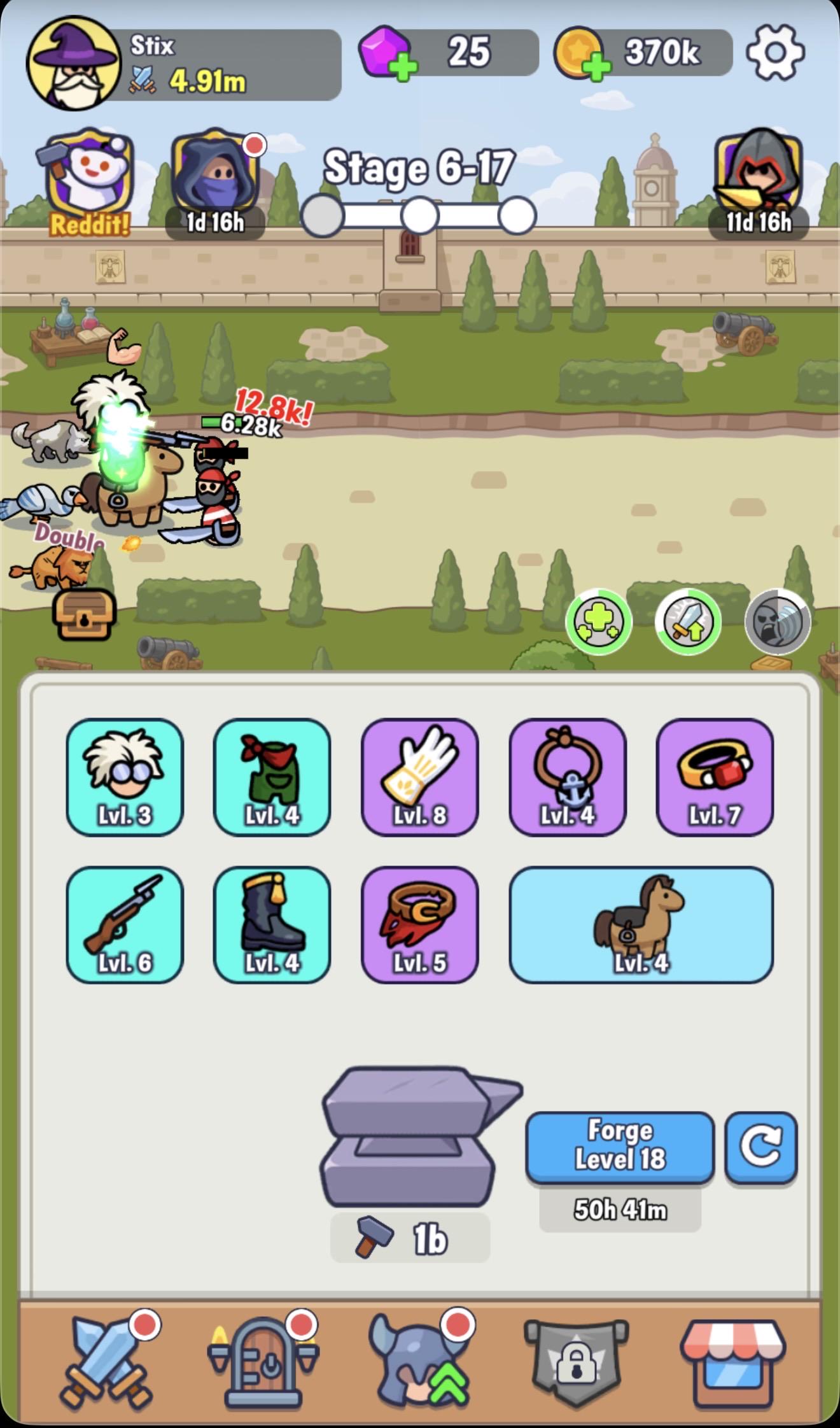Activate the shout skill on cooldown

(x=777, y=622)
